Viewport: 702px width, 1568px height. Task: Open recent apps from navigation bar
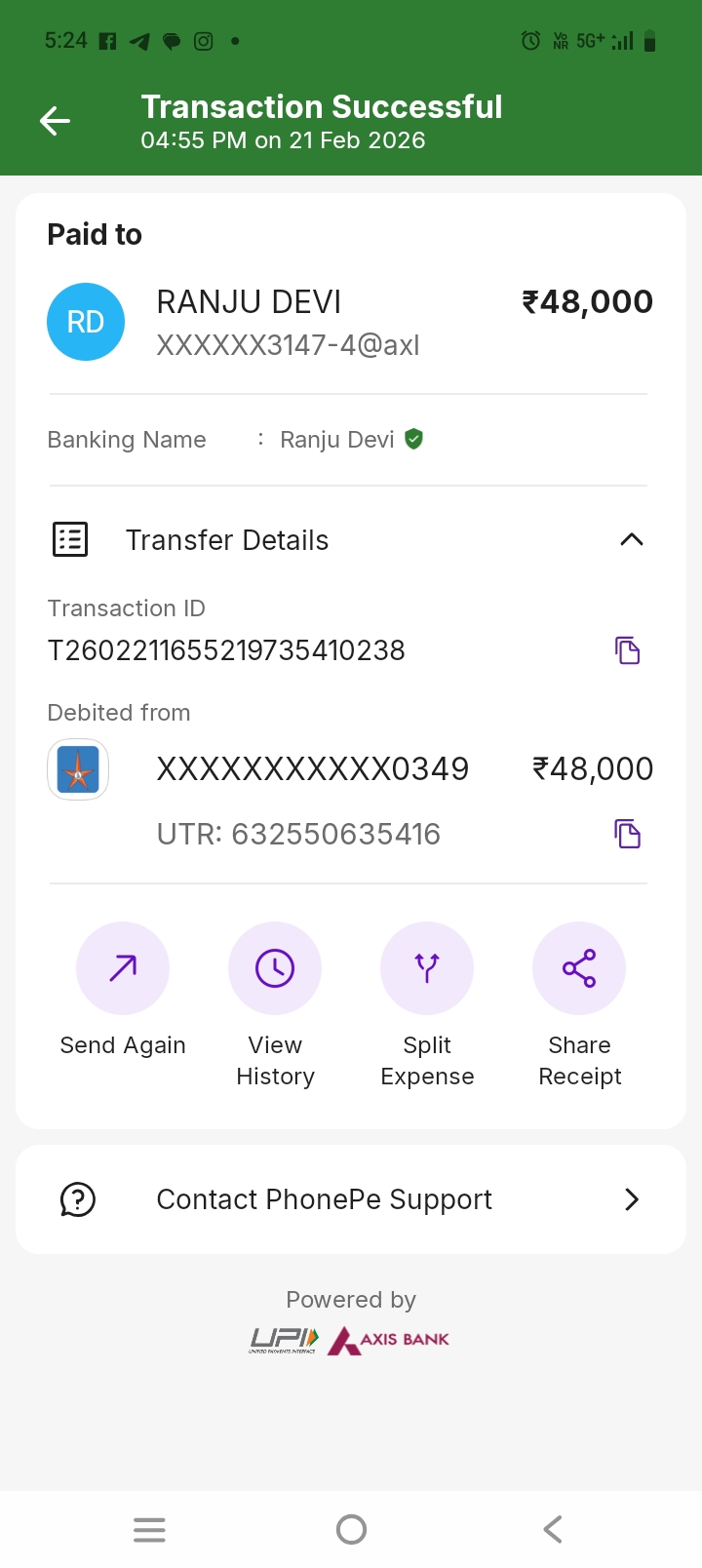[x=149, y=1529]
